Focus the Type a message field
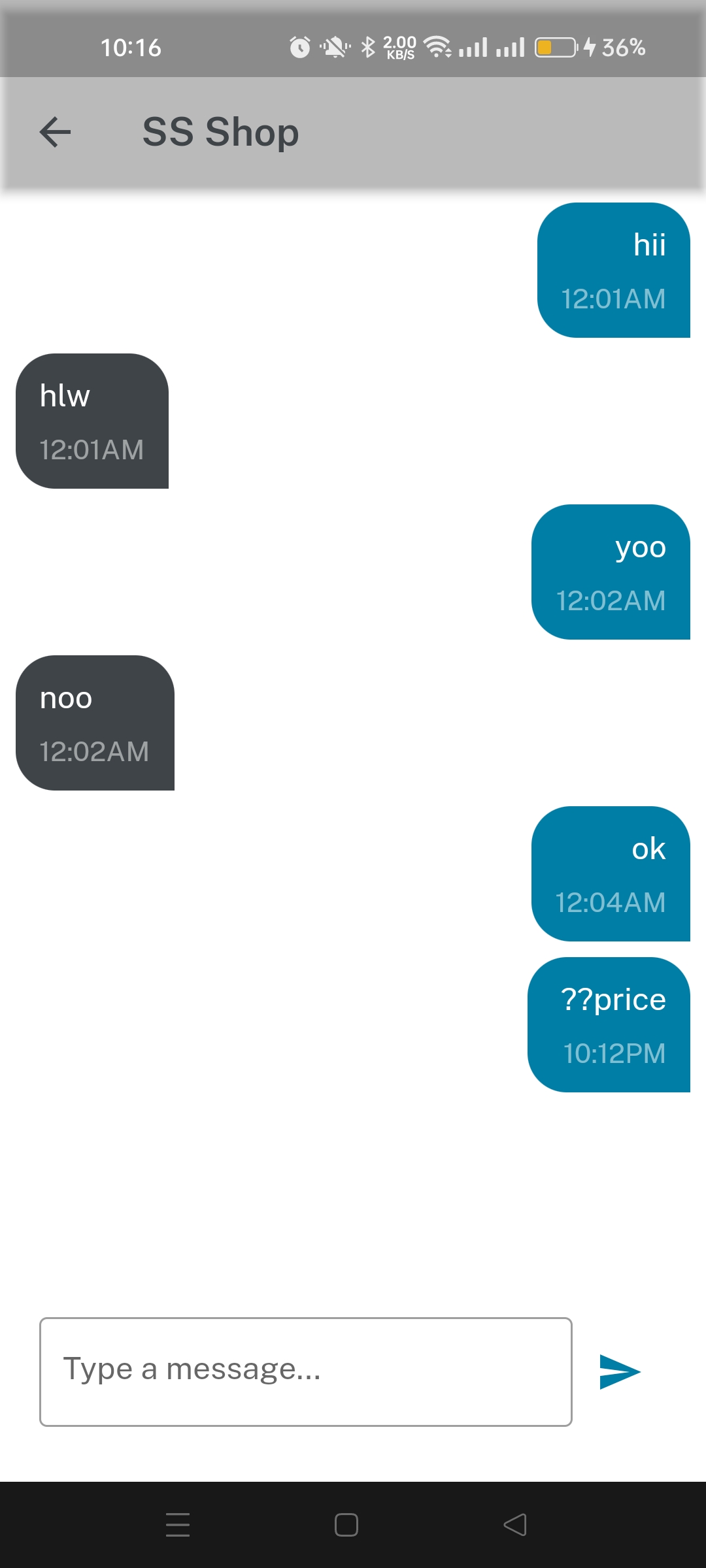 [305, 1371]
